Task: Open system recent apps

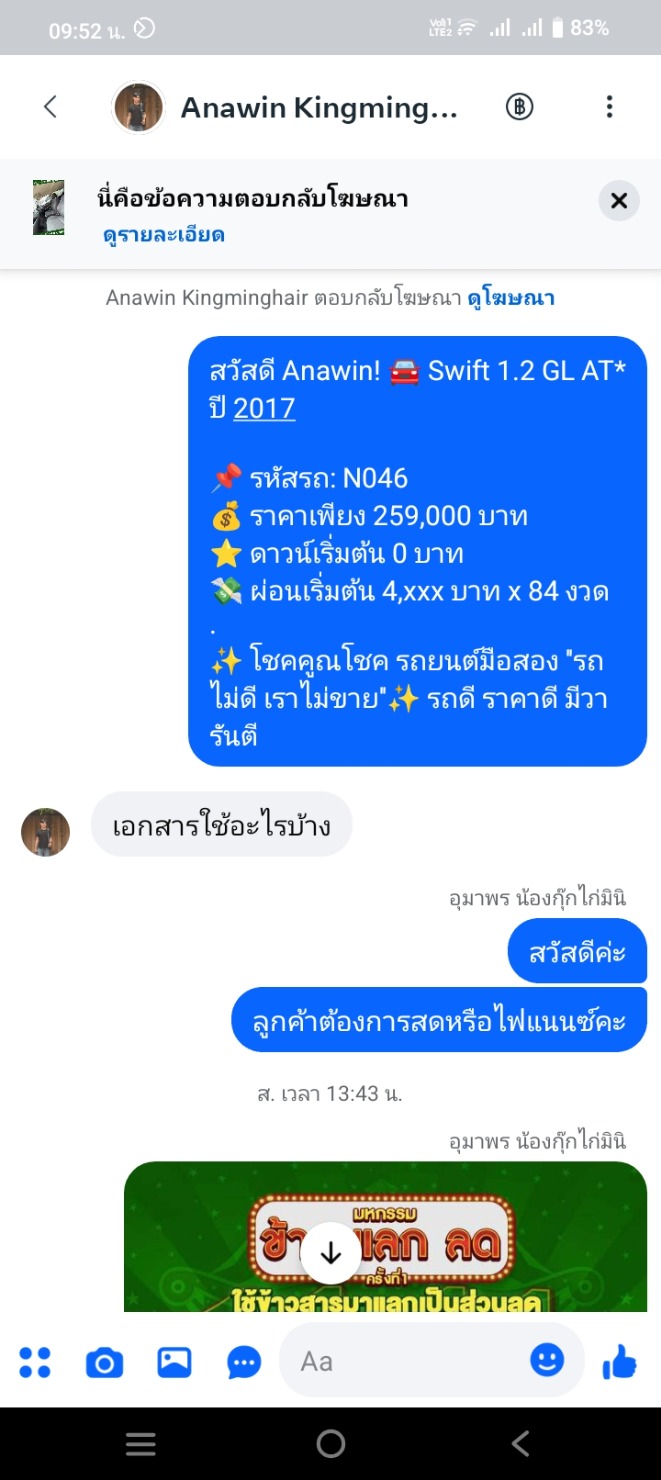Action: [x=140, y=1443]
